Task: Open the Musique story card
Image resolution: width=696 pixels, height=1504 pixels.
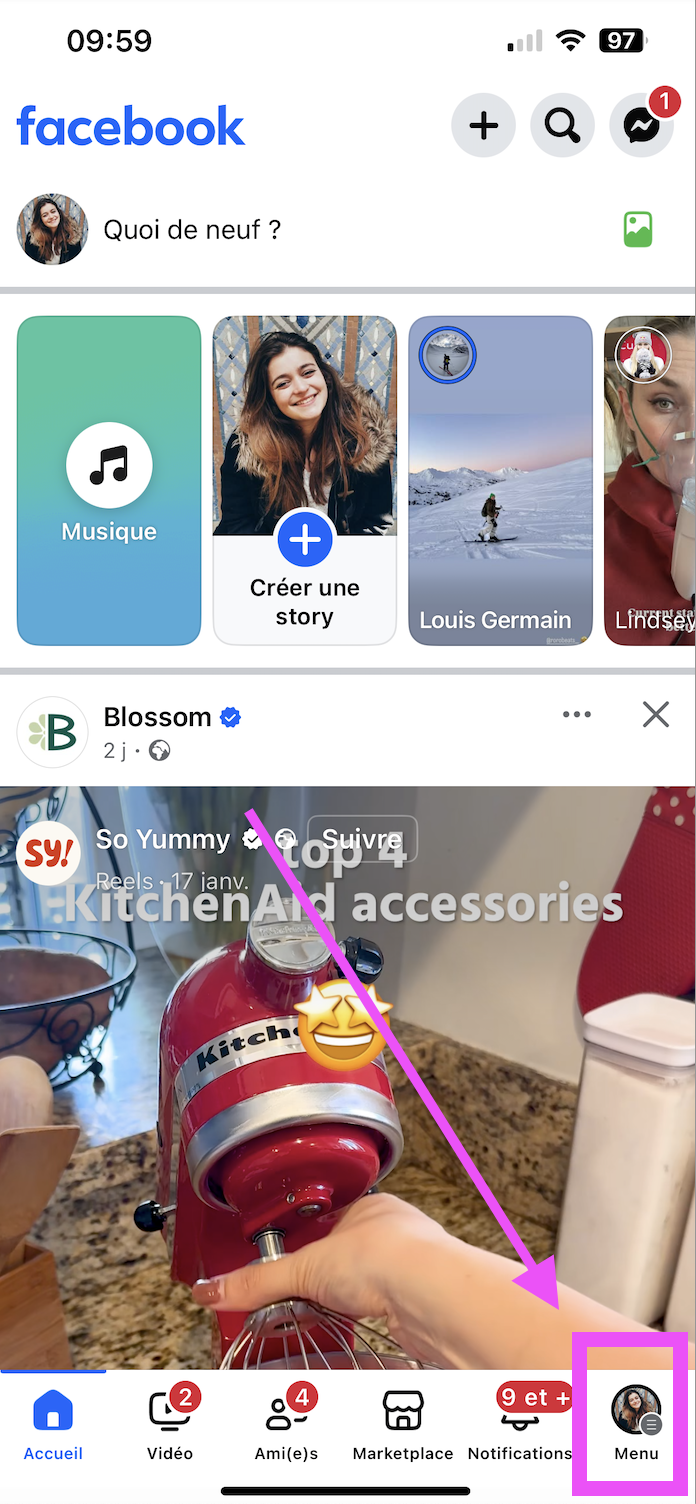Action: pos(109,480)
